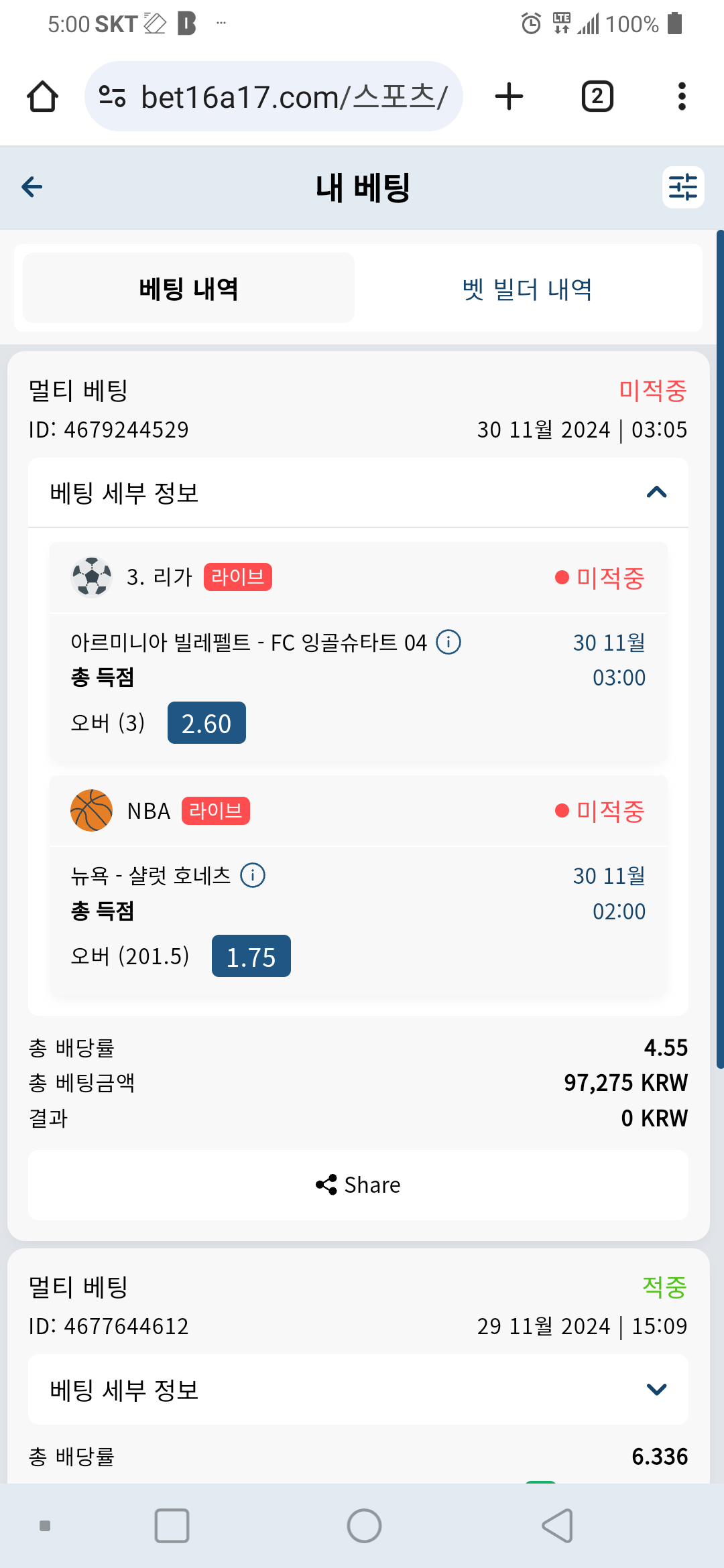This screenshot has height=1568, width=724.
Task: Tap the browser home button
Action: 42,96
